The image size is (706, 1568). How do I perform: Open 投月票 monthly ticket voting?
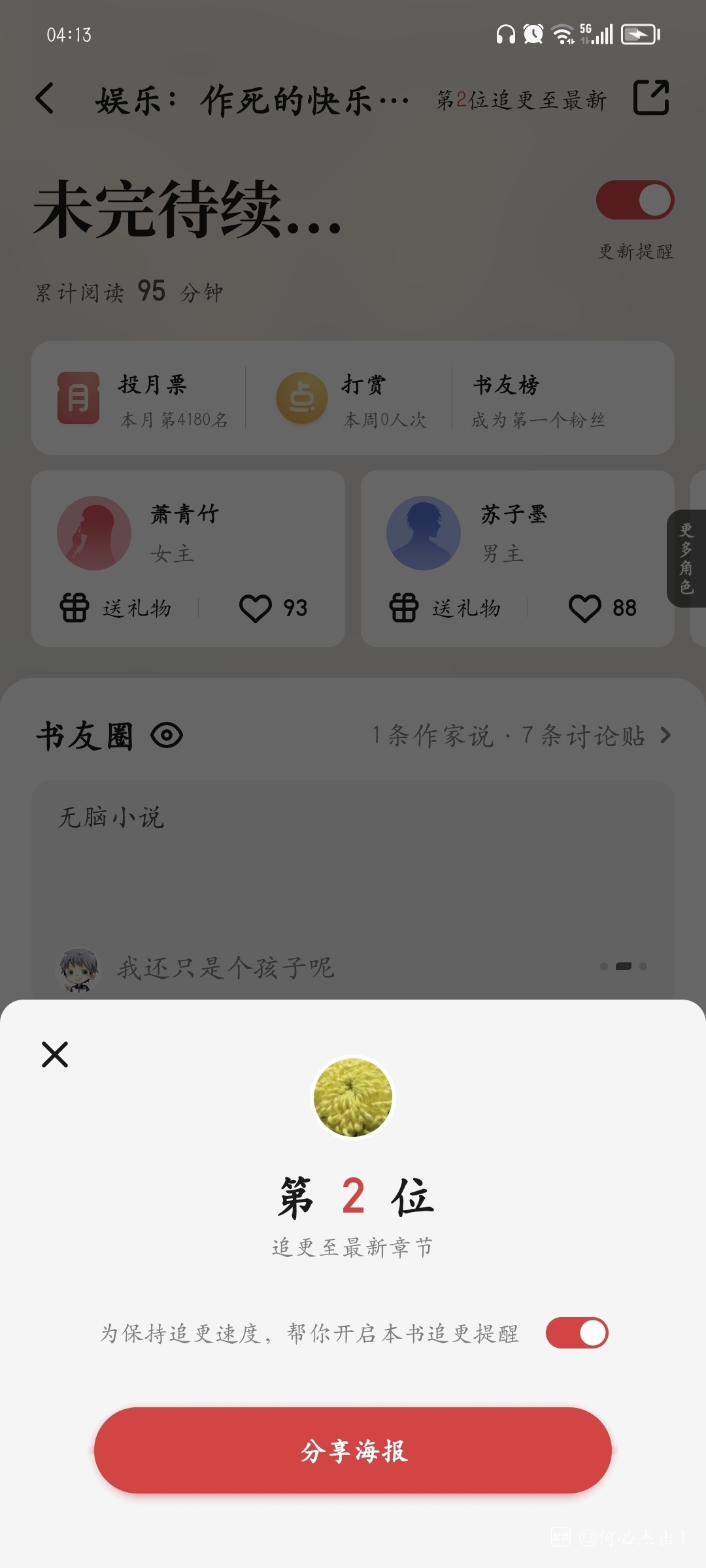(144, 399)
